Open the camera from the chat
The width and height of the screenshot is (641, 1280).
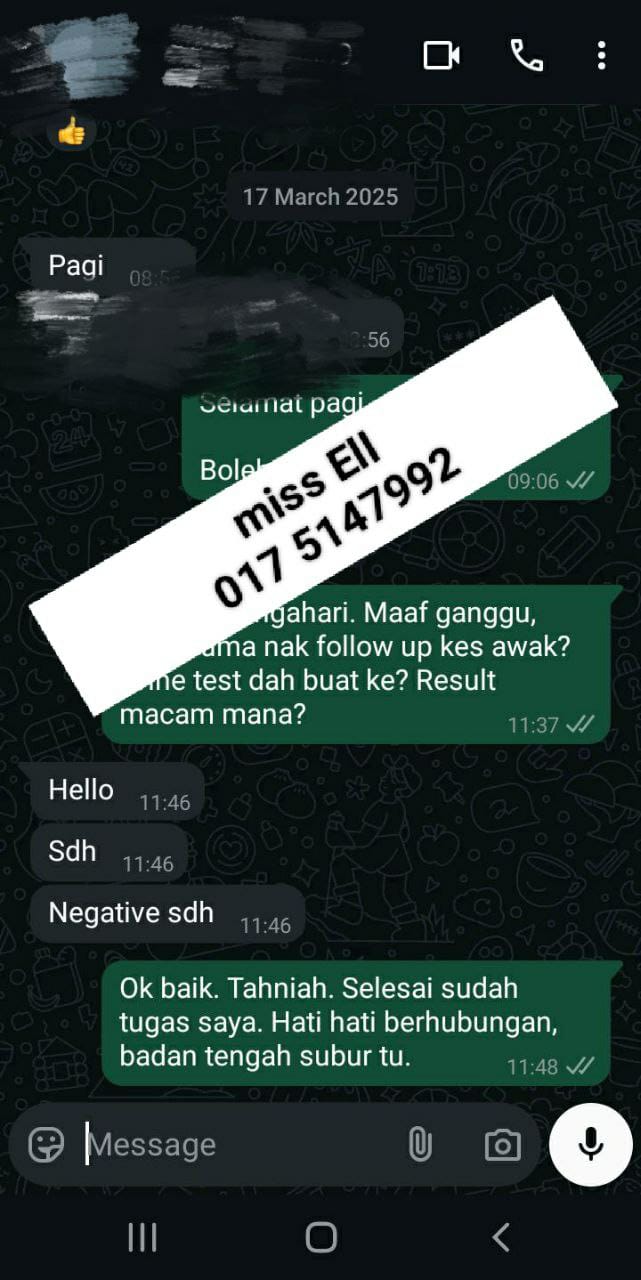pos(502,1145)
